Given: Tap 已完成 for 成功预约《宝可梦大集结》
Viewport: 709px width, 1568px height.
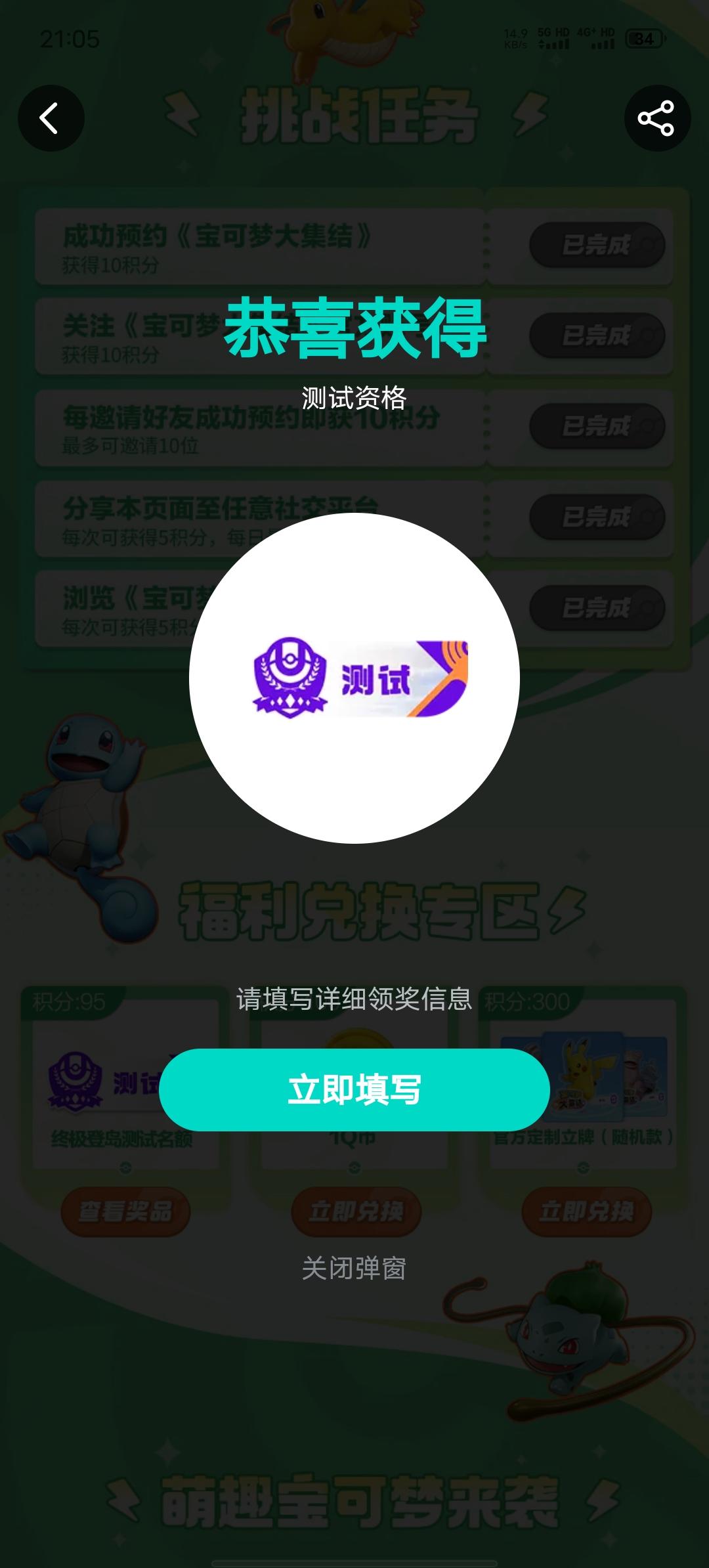Looking at the screenshot, I should pos(596,243).
